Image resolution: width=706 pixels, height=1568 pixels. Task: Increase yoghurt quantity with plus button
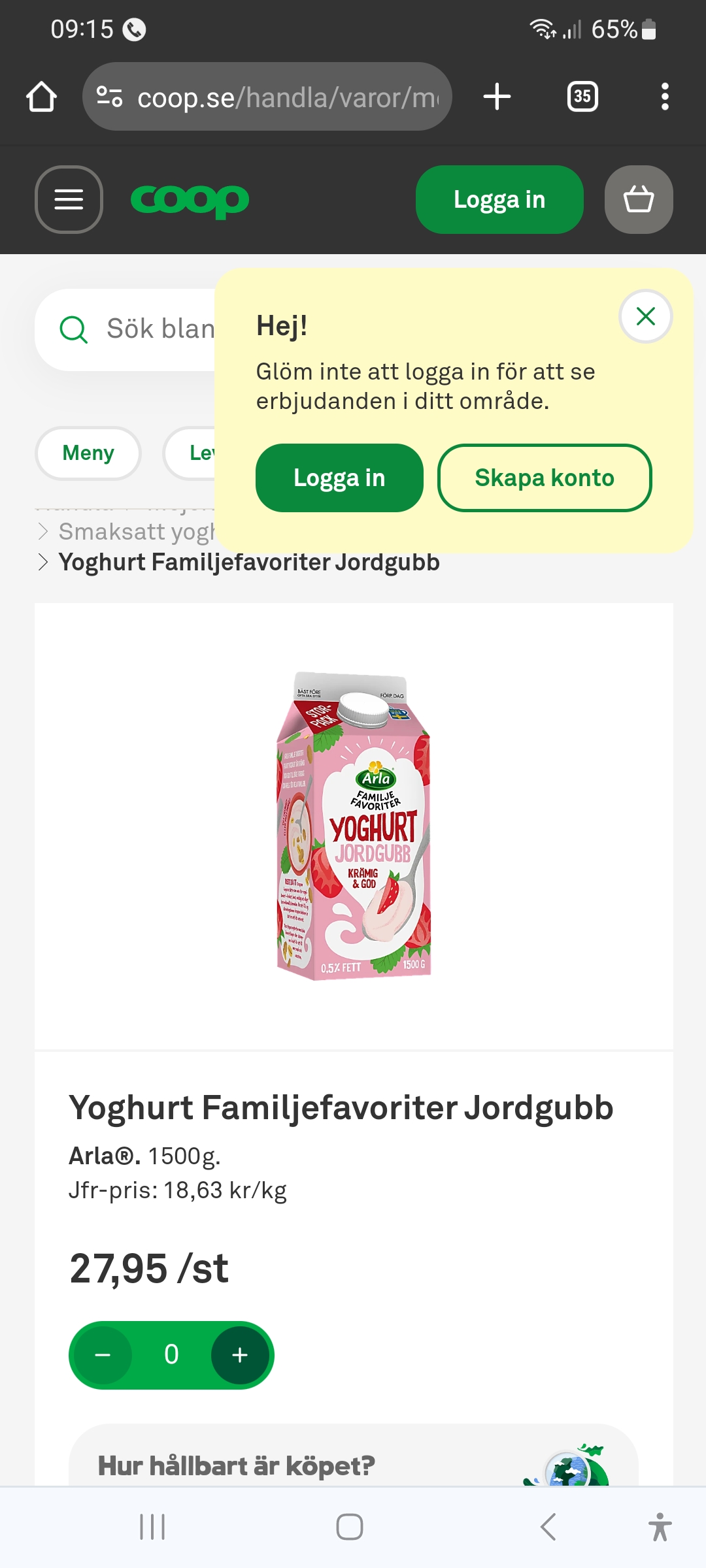click(240, 1355)
